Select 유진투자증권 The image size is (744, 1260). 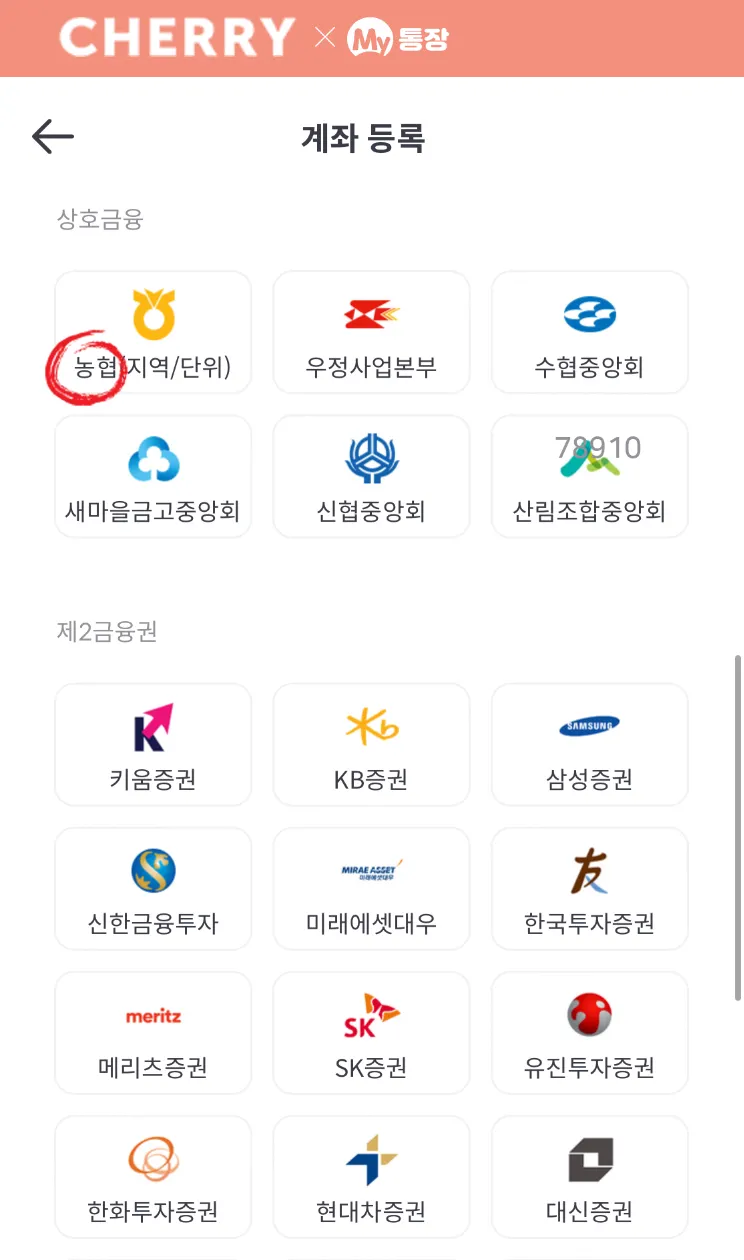coord(589,1033)
